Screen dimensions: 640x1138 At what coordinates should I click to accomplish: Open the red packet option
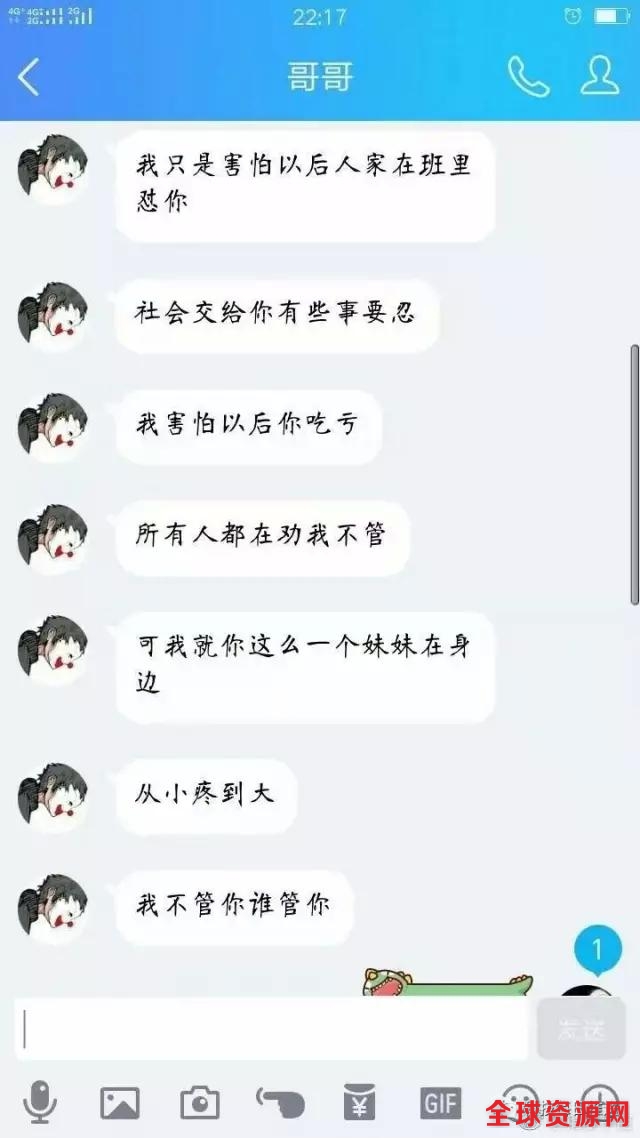point(360,1102)
